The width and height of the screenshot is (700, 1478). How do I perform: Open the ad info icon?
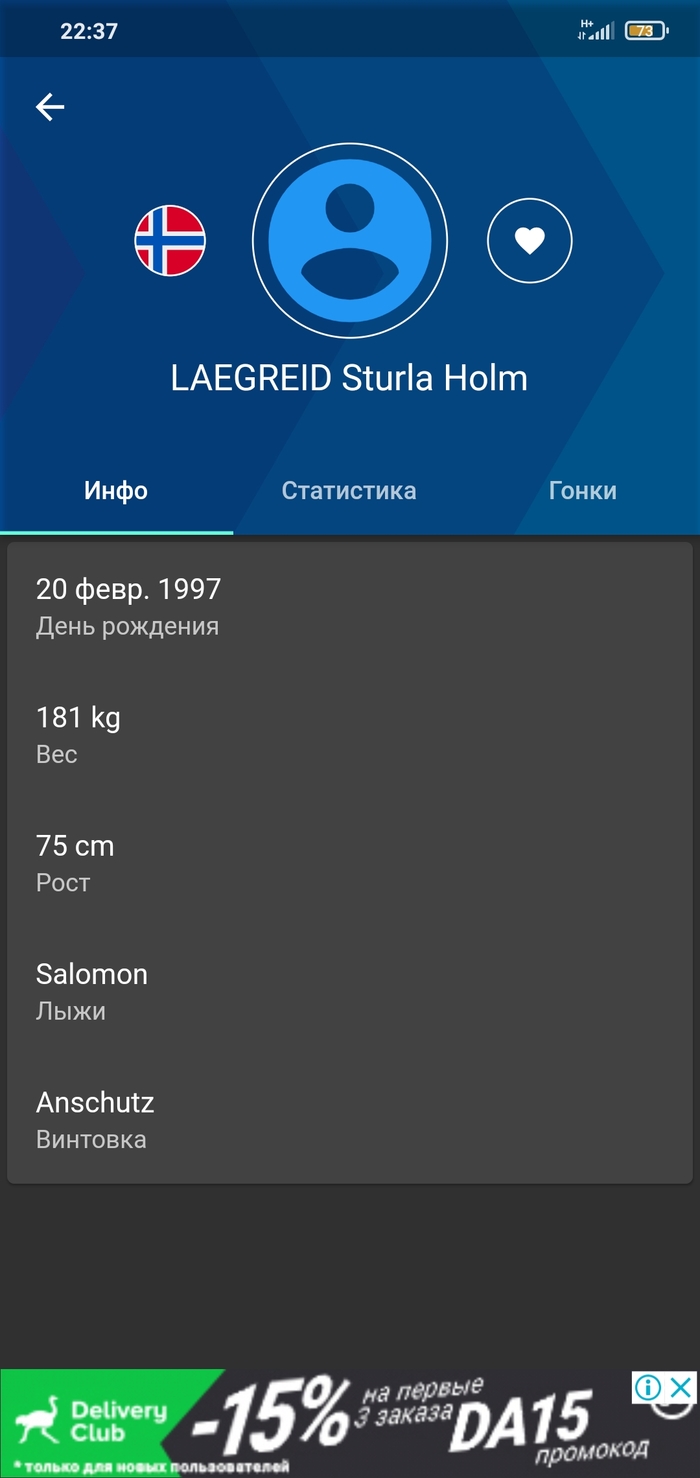pyautogui.click(x=649, y=1387)
